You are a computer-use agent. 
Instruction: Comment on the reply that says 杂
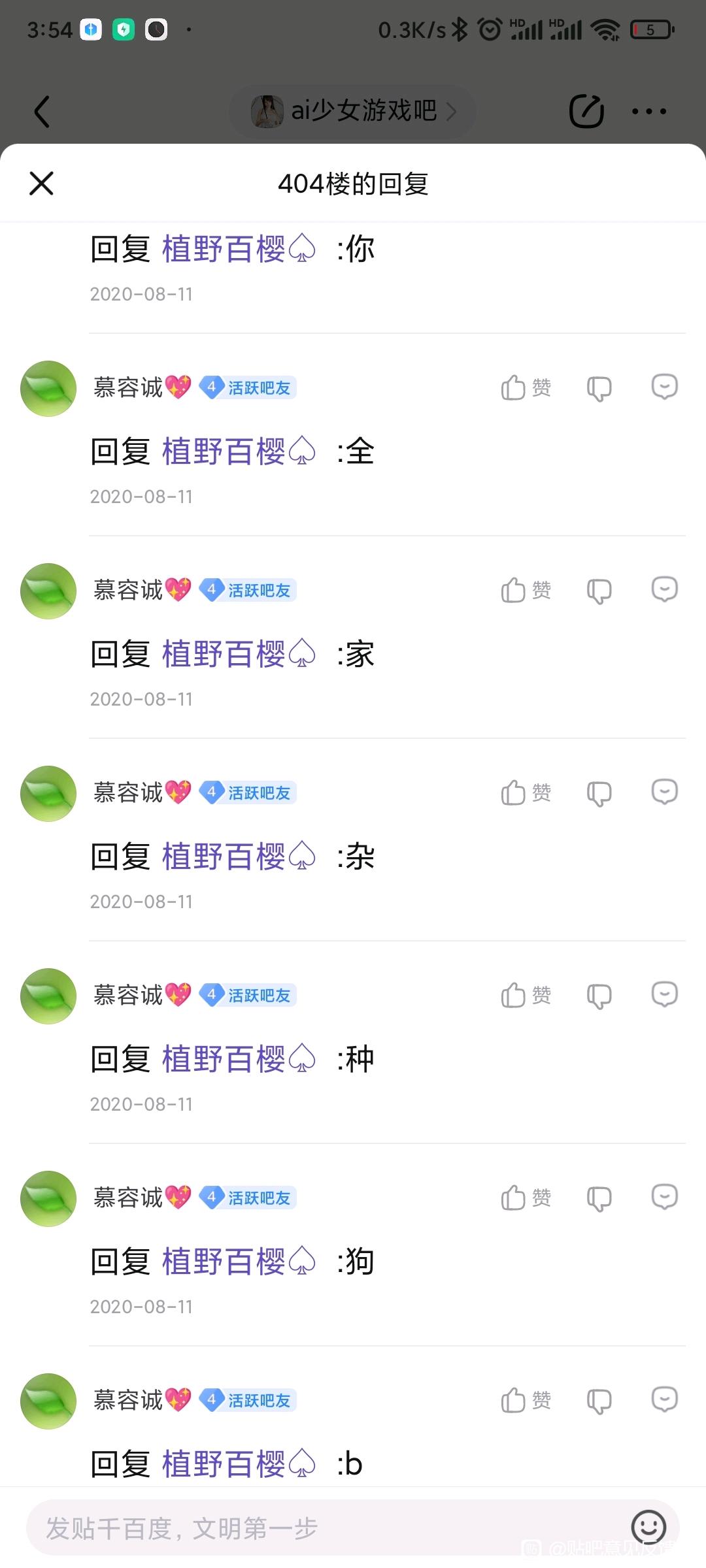click(x=664, y=792)
